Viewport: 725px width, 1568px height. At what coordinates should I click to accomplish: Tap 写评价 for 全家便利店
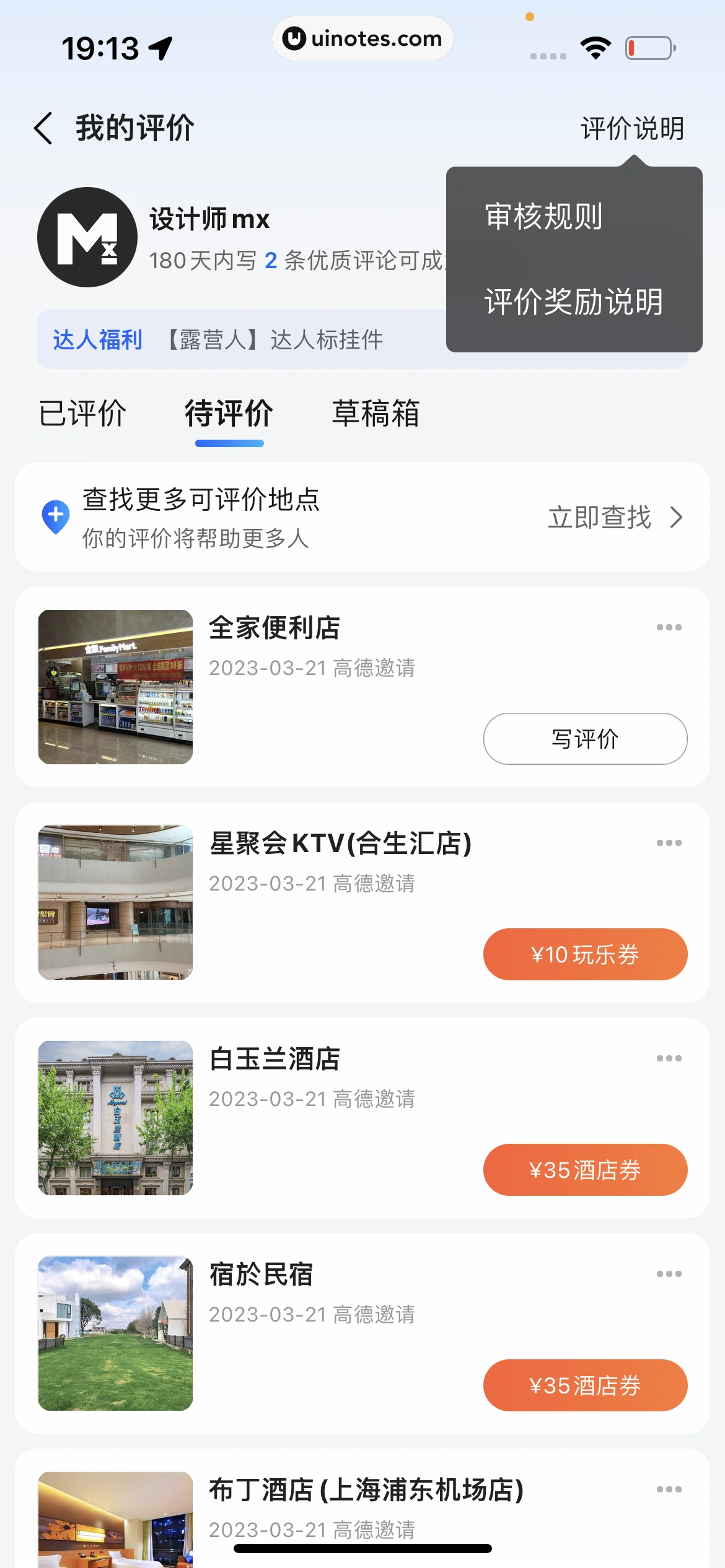pyautogui.click(x=585, y=739)
